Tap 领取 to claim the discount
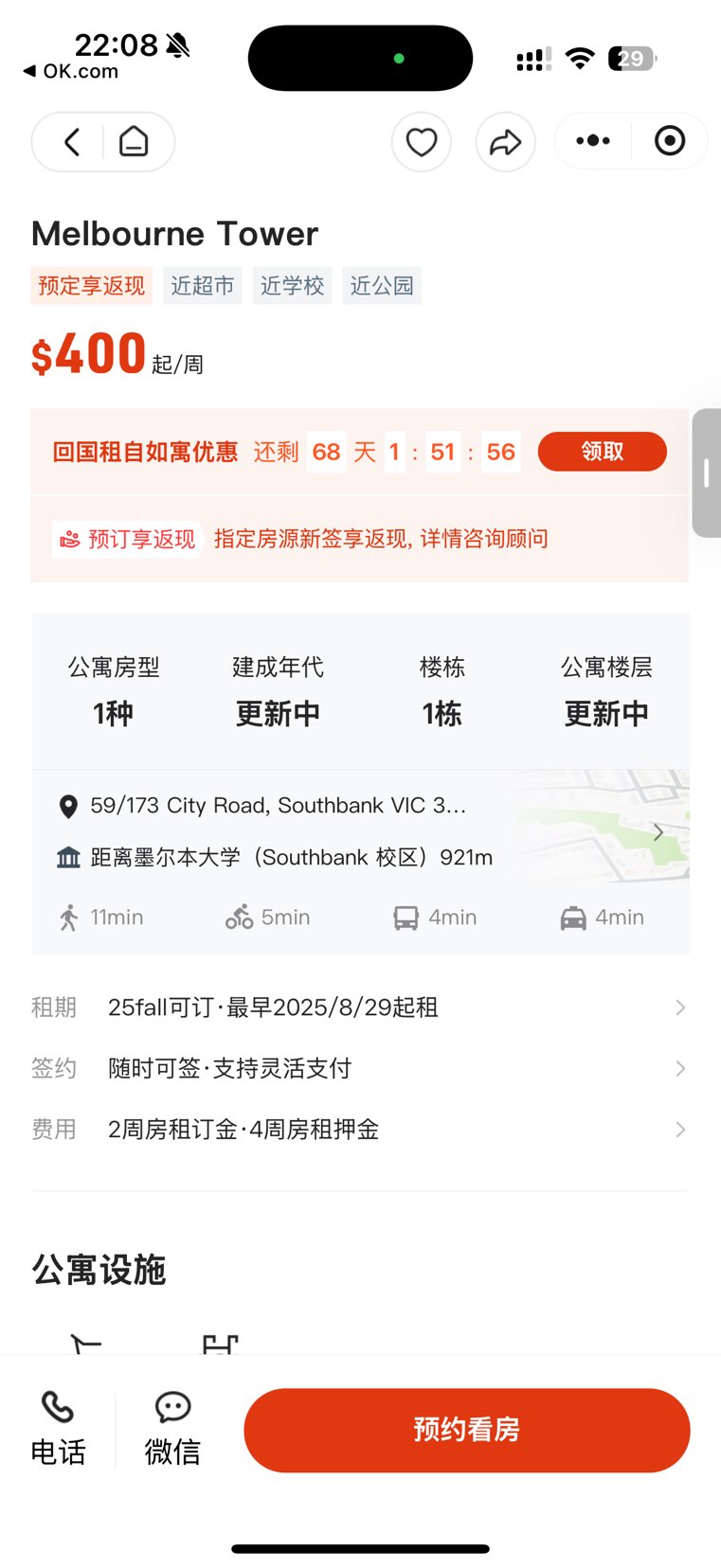This screenshot has width=721, height=1568. (603, 452)
